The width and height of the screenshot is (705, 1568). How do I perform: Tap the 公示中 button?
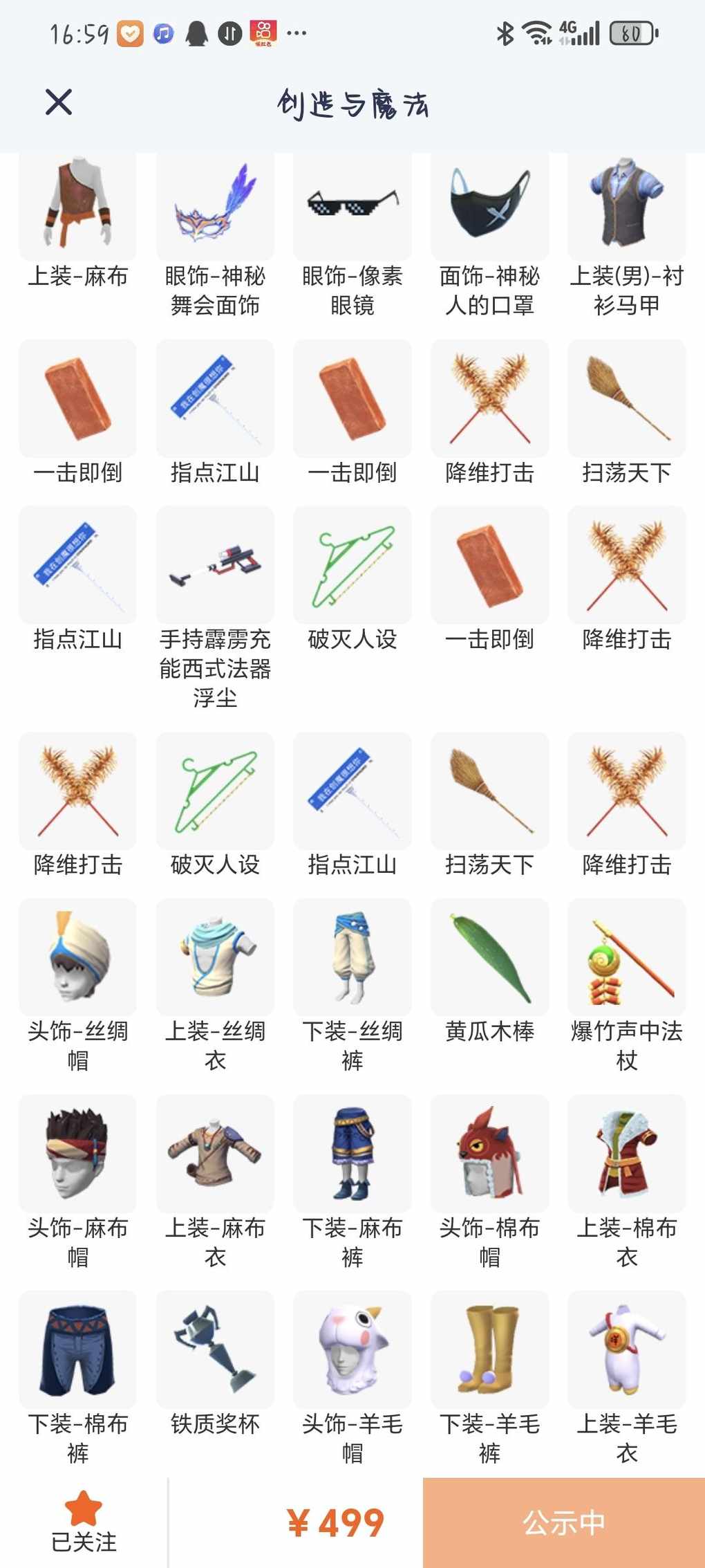(564, 1522)
